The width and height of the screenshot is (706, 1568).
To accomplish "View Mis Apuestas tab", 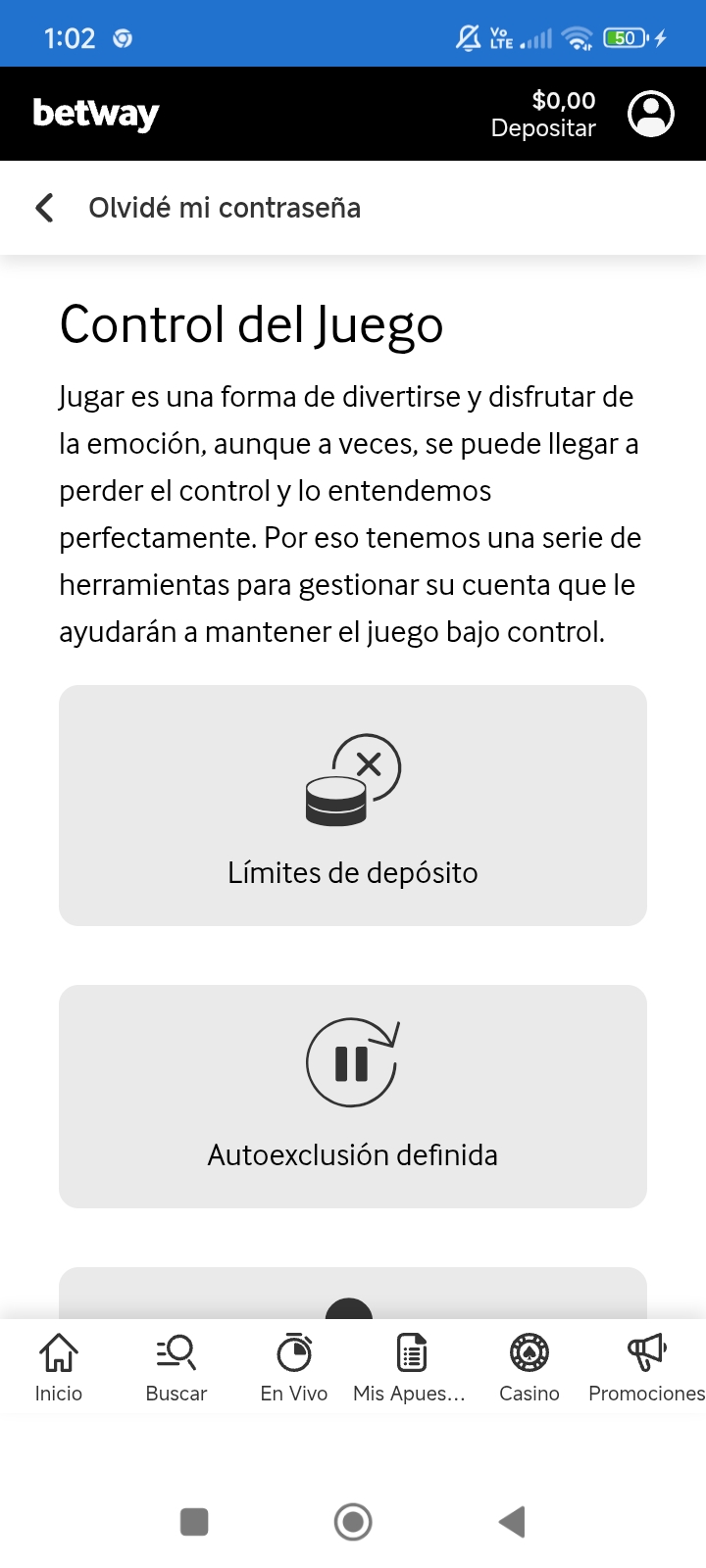I will point(411,1367).
